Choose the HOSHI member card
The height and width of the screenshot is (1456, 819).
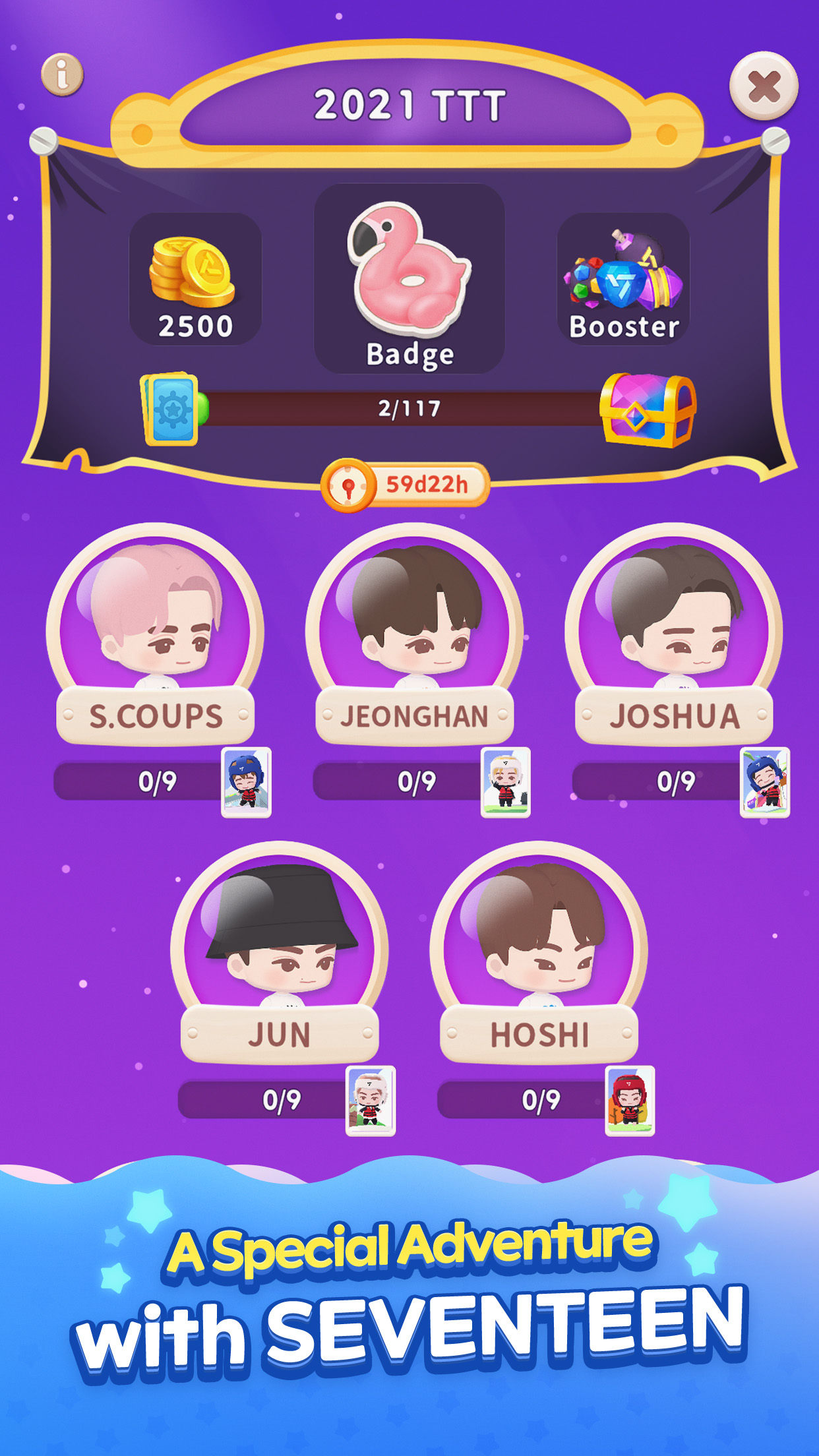point(539,951)
